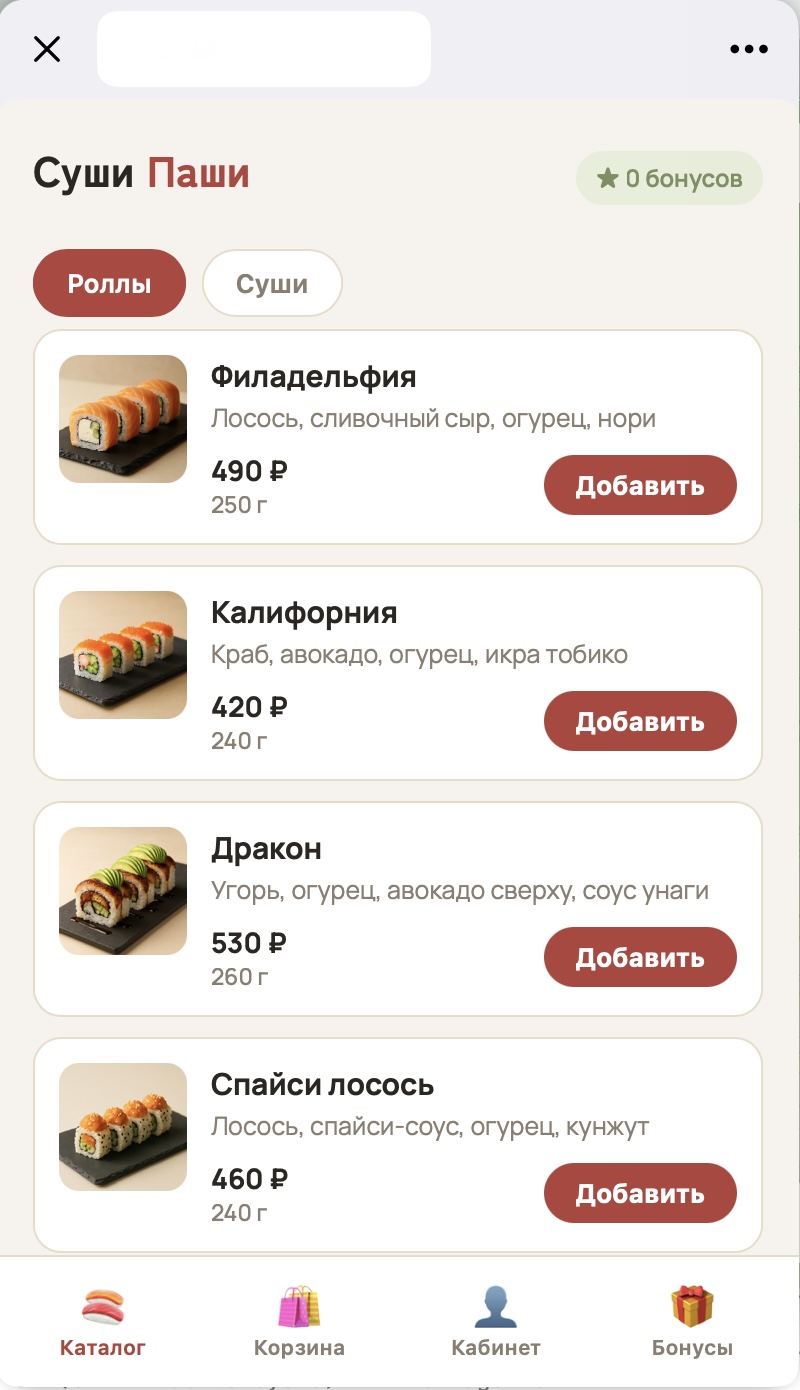Viewport: 800px width, 1390px height.
Task: Open the Дракон product card
Action: click(398, 909)
